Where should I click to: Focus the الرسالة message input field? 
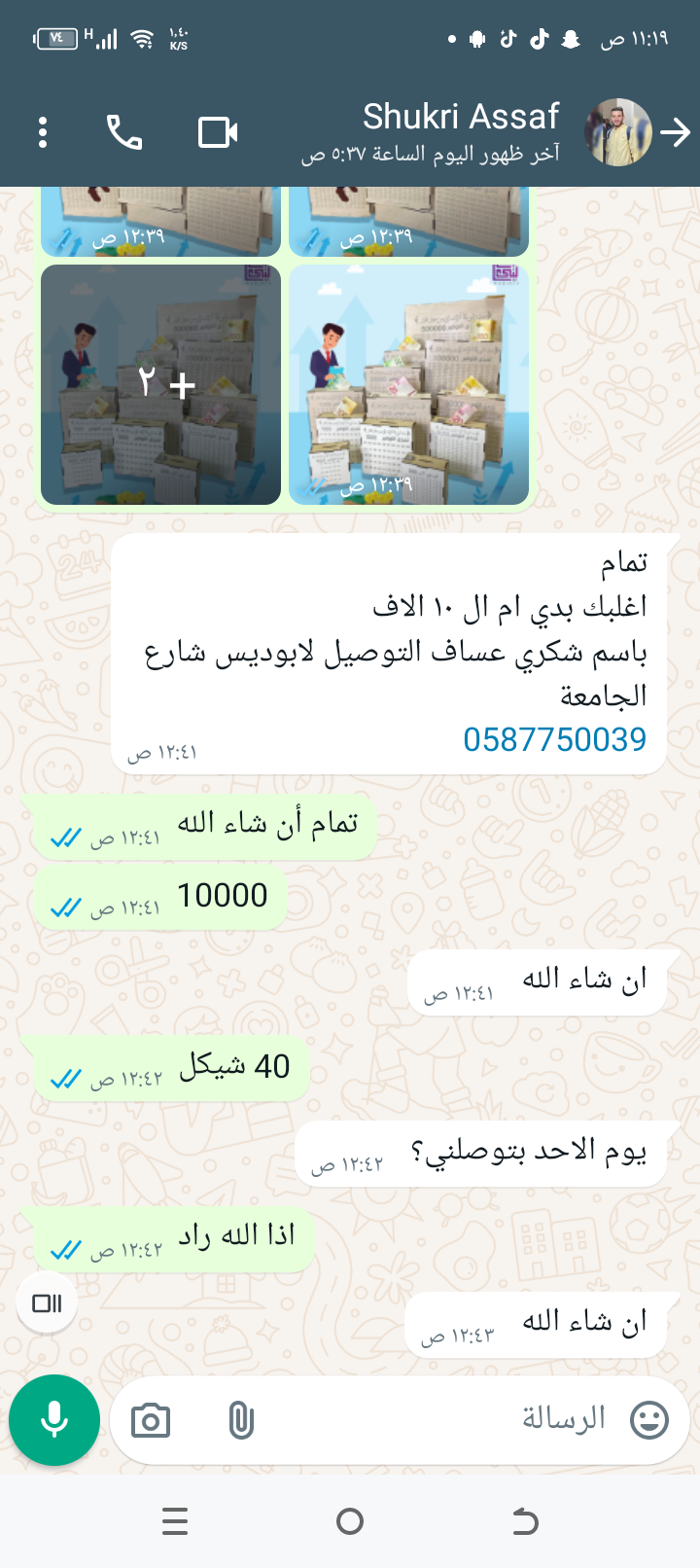[437, 1419]
